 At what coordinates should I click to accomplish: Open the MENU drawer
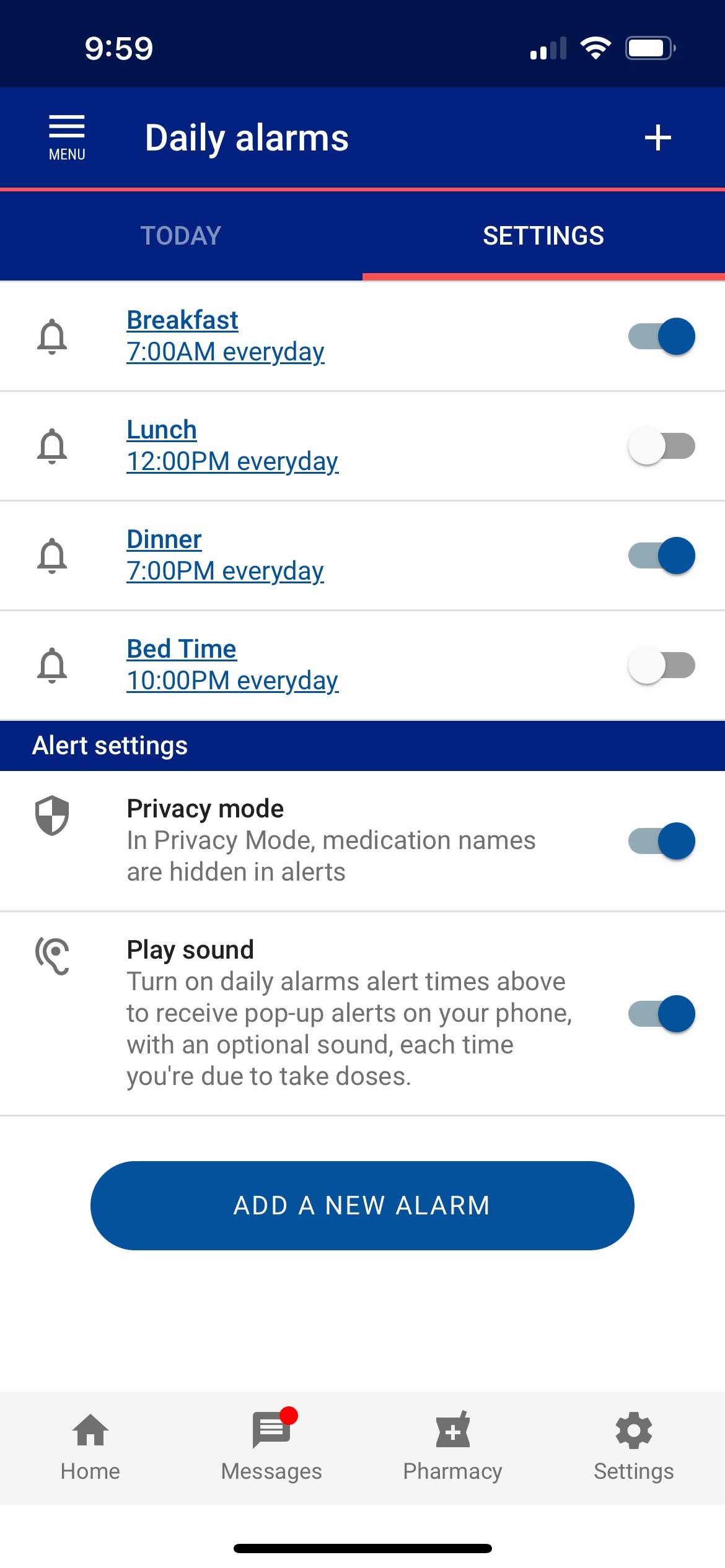click(x=67, y=137)
